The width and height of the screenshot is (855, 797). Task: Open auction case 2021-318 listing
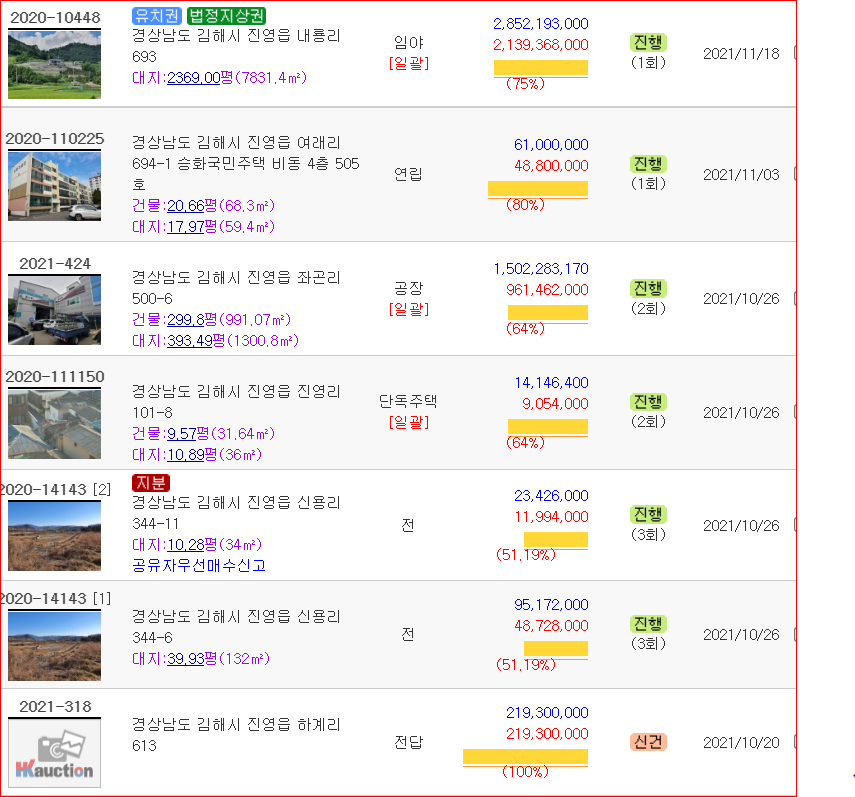tap(55, 706)
